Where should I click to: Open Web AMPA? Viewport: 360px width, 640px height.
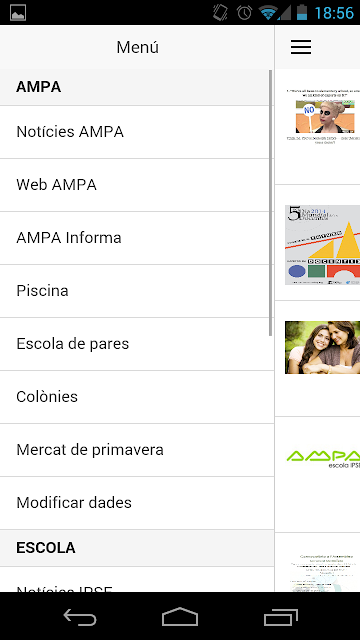pyautogui.click(x=137, y=185)
